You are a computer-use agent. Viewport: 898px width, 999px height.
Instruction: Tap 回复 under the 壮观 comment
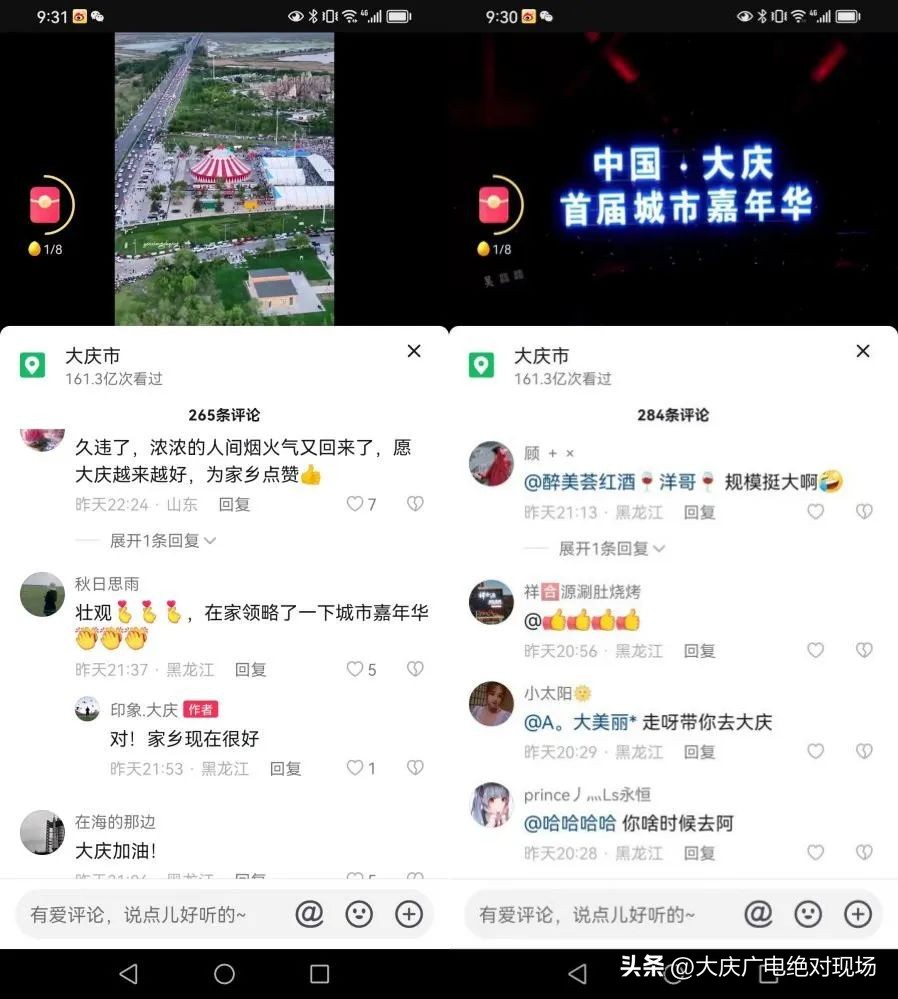[x=250, y=669]
